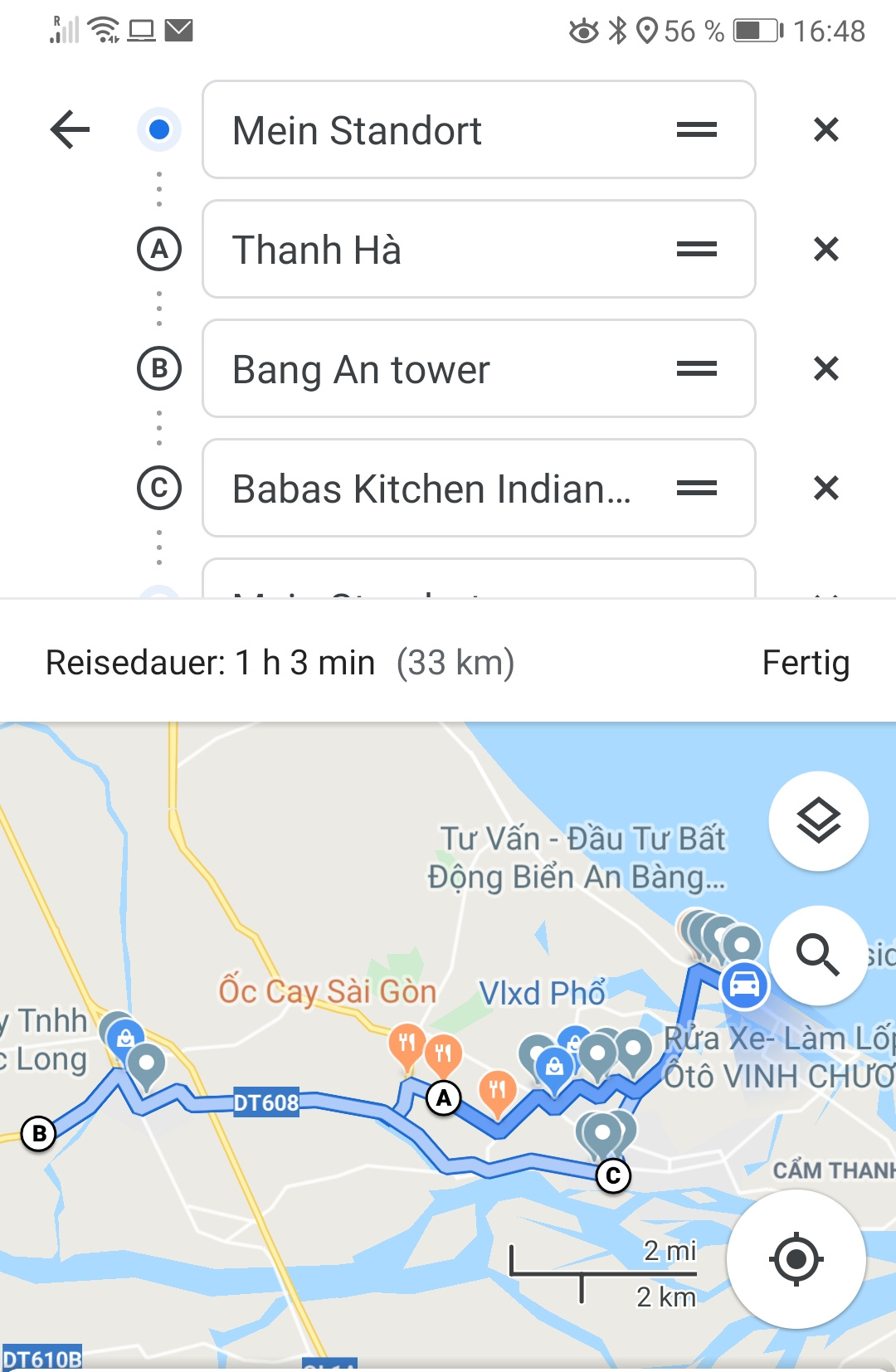This screenshot has width=896, height=1372.
Task: Select waypoint marker B on the map
Action: pyautogui.click(x=39, y=1133)
